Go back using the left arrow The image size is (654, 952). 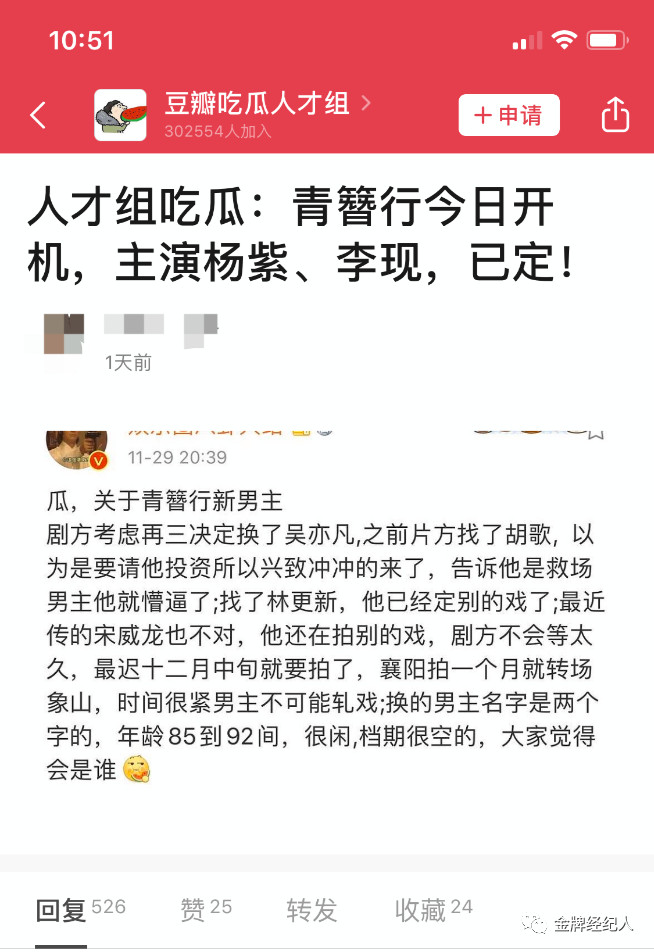click(x=38, y=115)
